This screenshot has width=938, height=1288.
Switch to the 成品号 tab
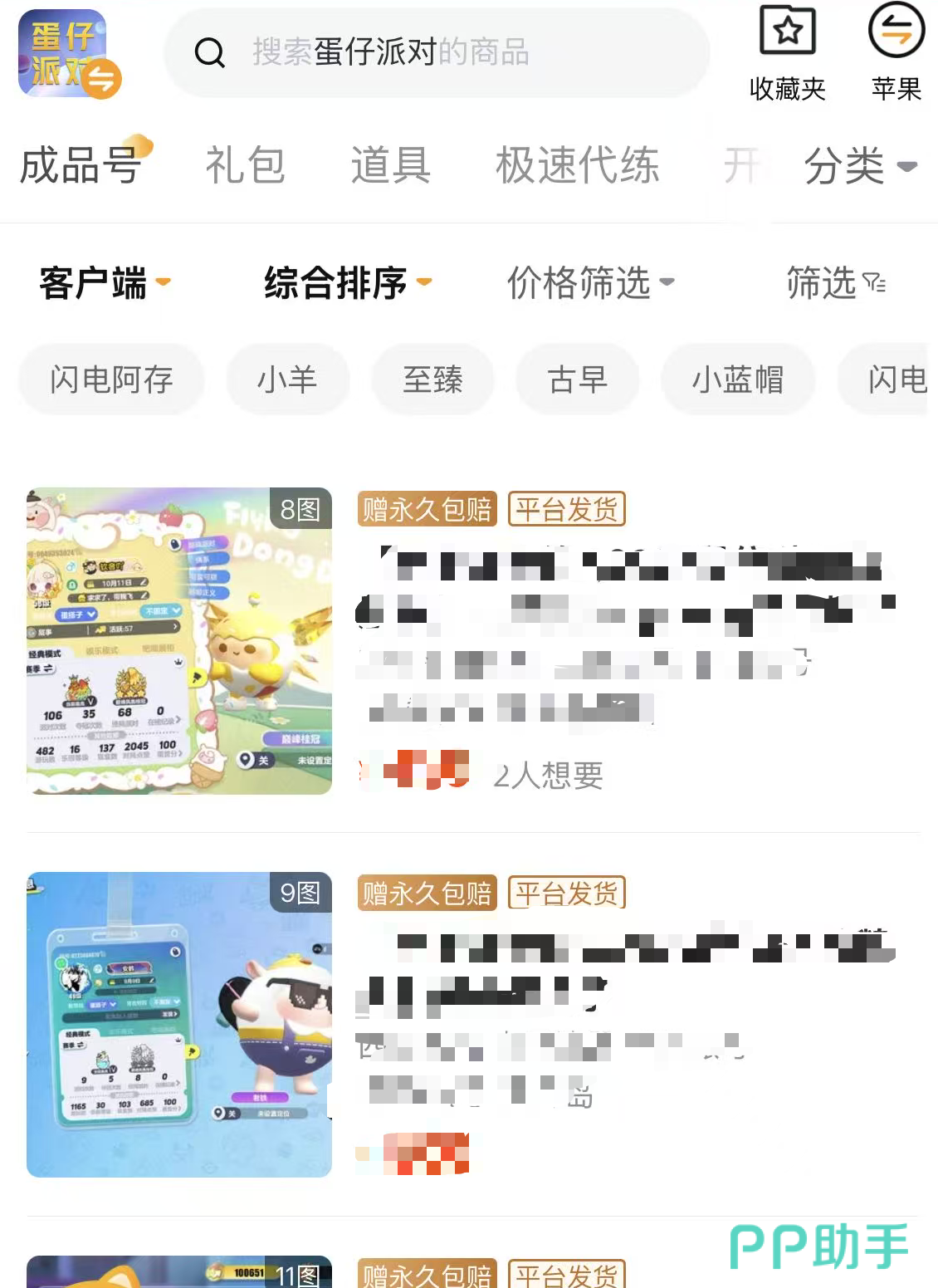point(81,165)
